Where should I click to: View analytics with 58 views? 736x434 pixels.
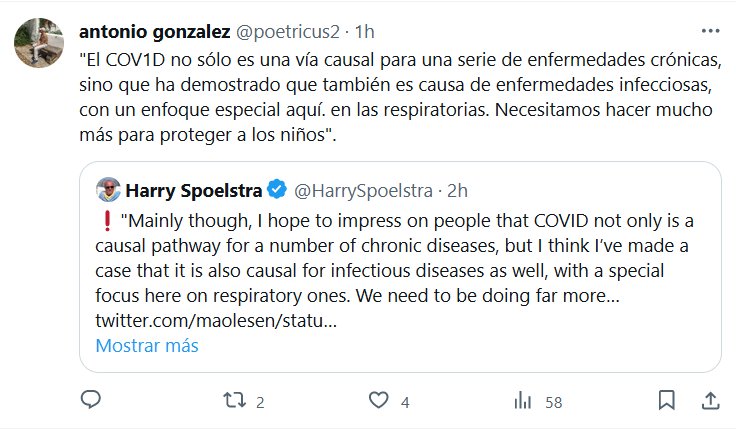pos(523,401)
